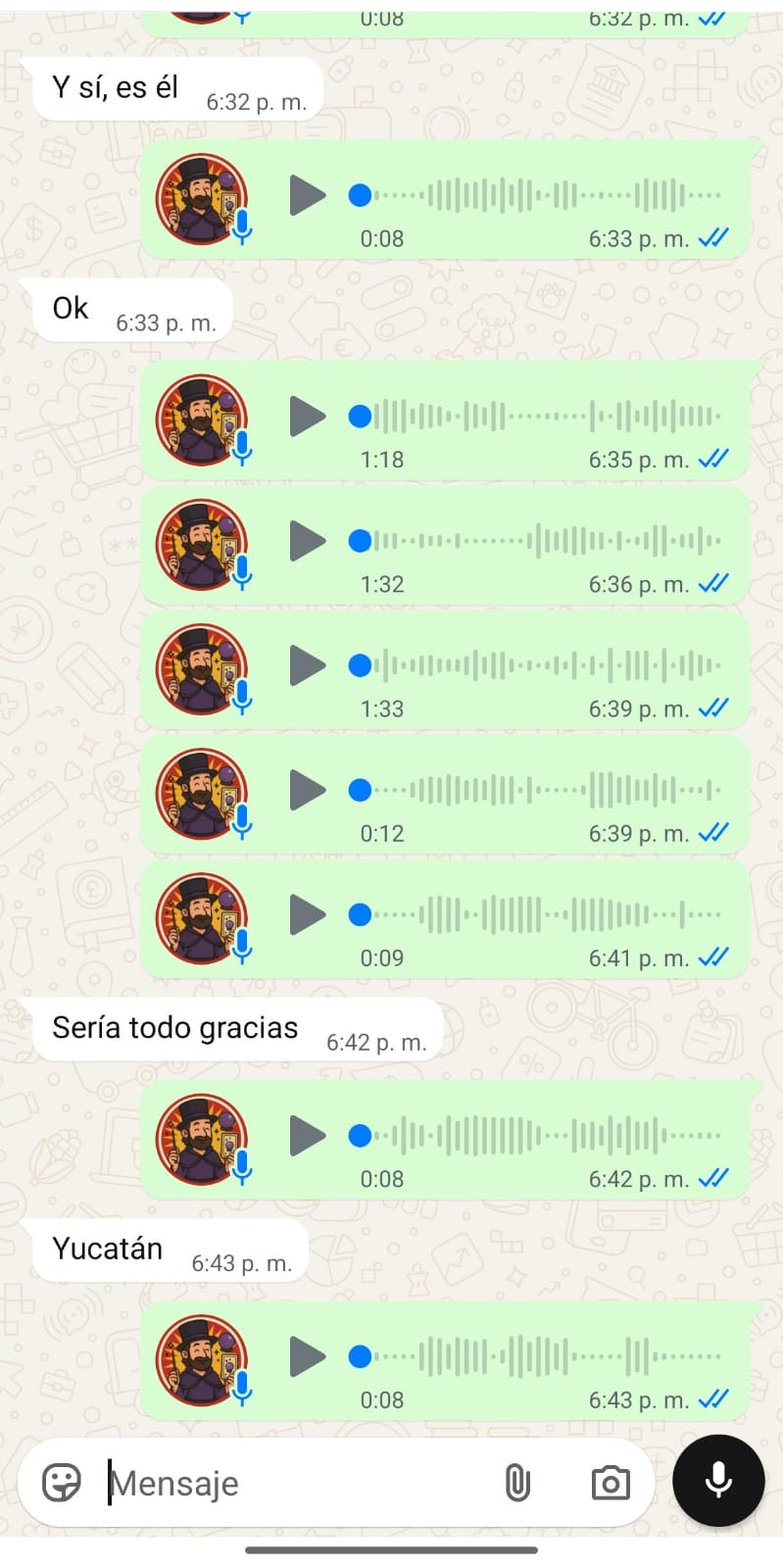Record a voice message with the microphone
783x1568 pixels.
pyautogui.click(x=718, y=1481)
